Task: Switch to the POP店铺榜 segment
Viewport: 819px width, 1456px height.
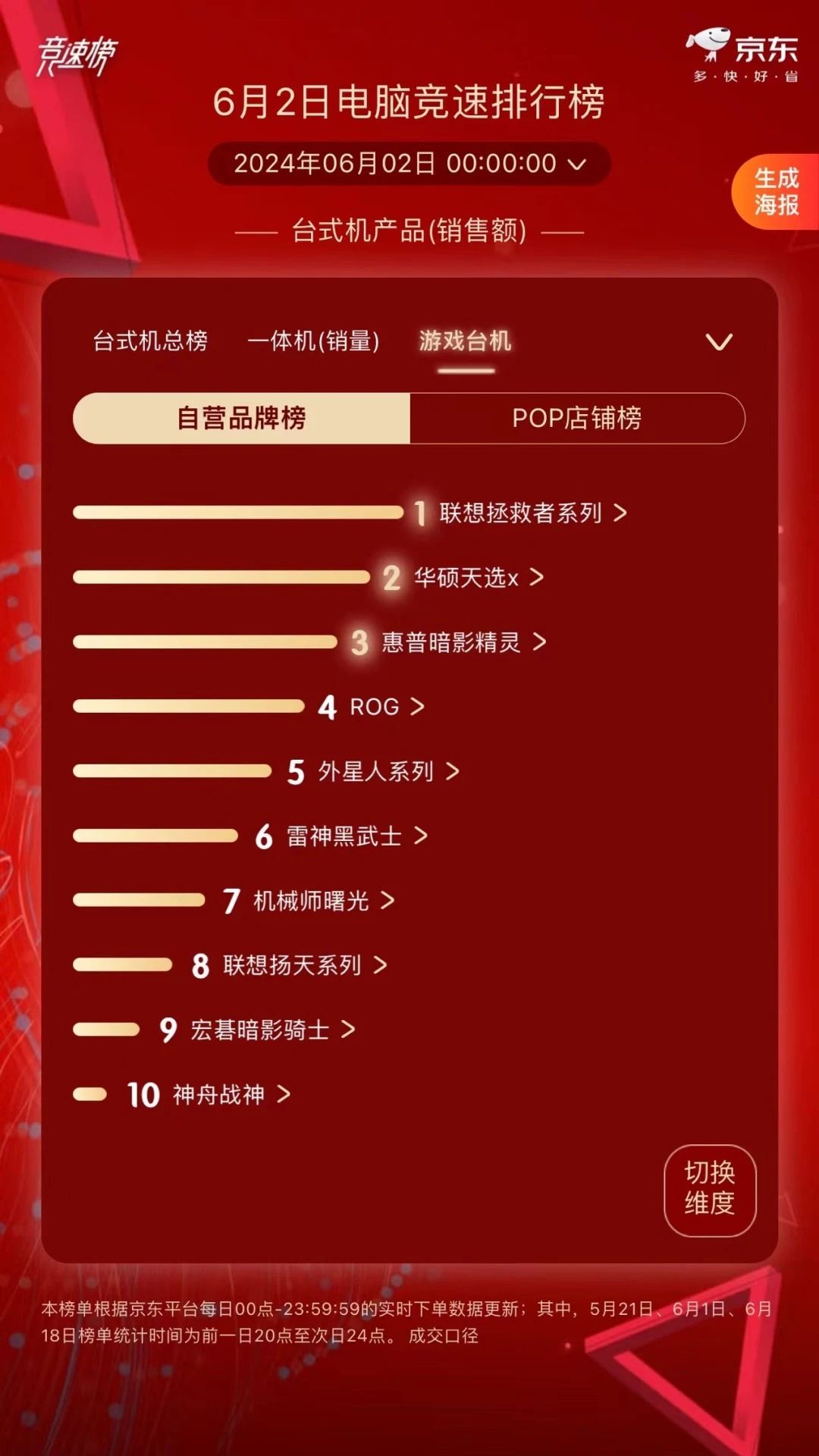Action: pos(576,418)
